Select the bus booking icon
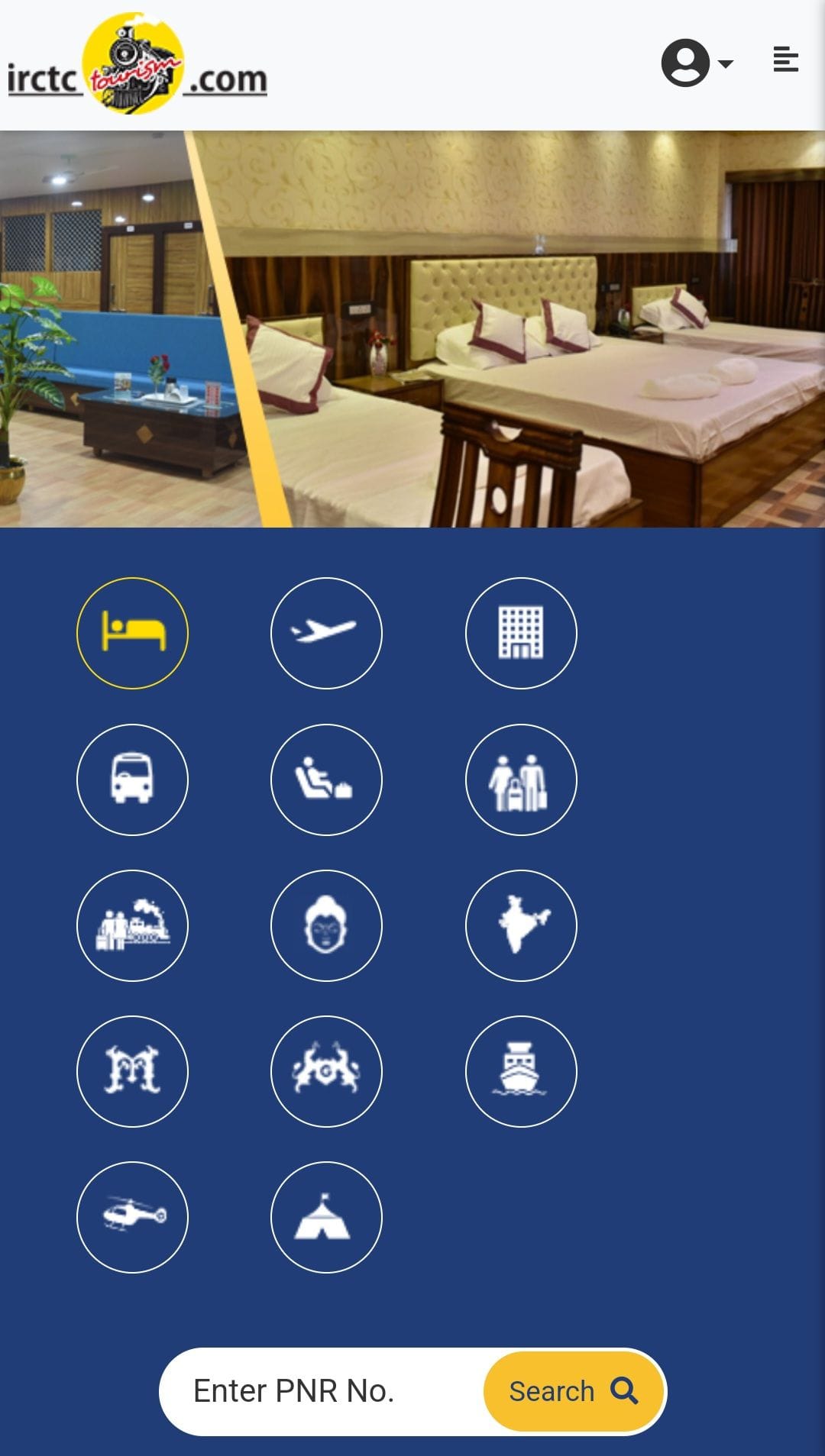The image size is (825, 1456). [132, 780]
